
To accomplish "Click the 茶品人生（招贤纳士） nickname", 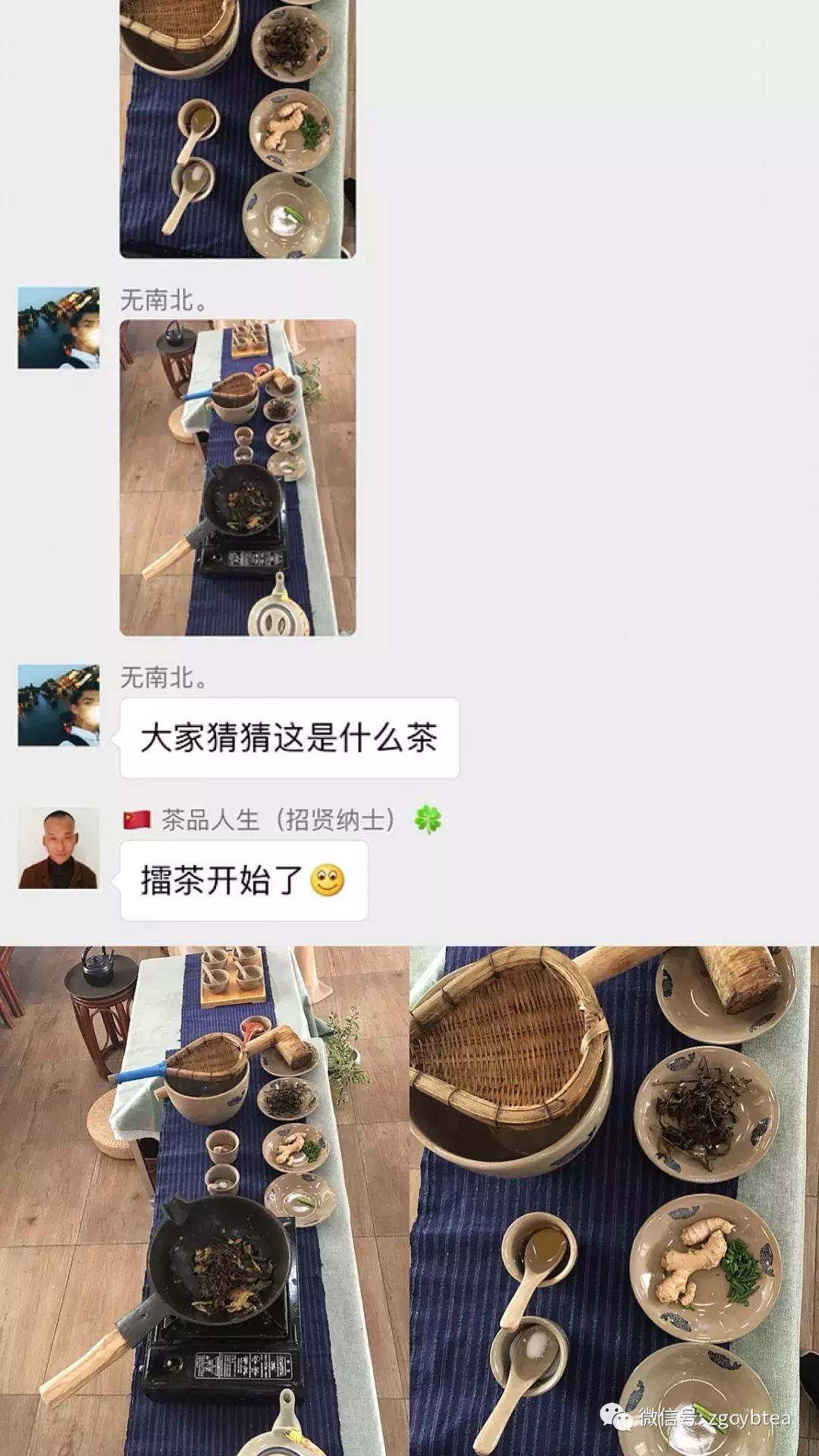I will click(281, 817).
